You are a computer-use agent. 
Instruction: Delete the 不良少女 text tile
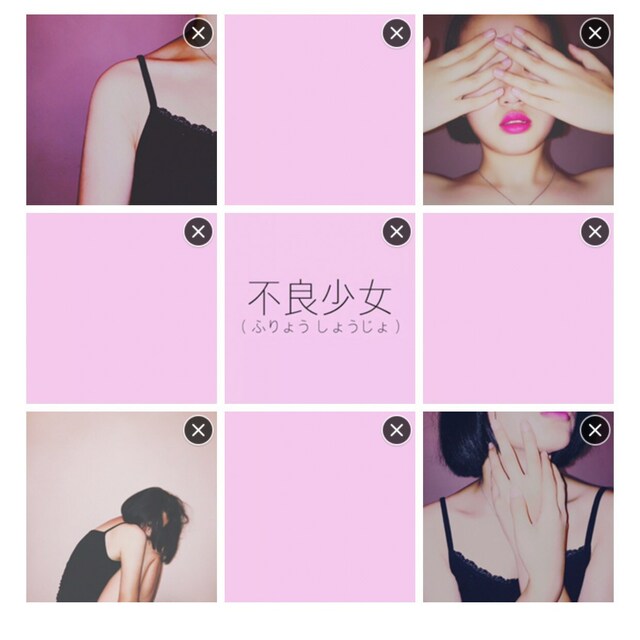click(397, 233)
